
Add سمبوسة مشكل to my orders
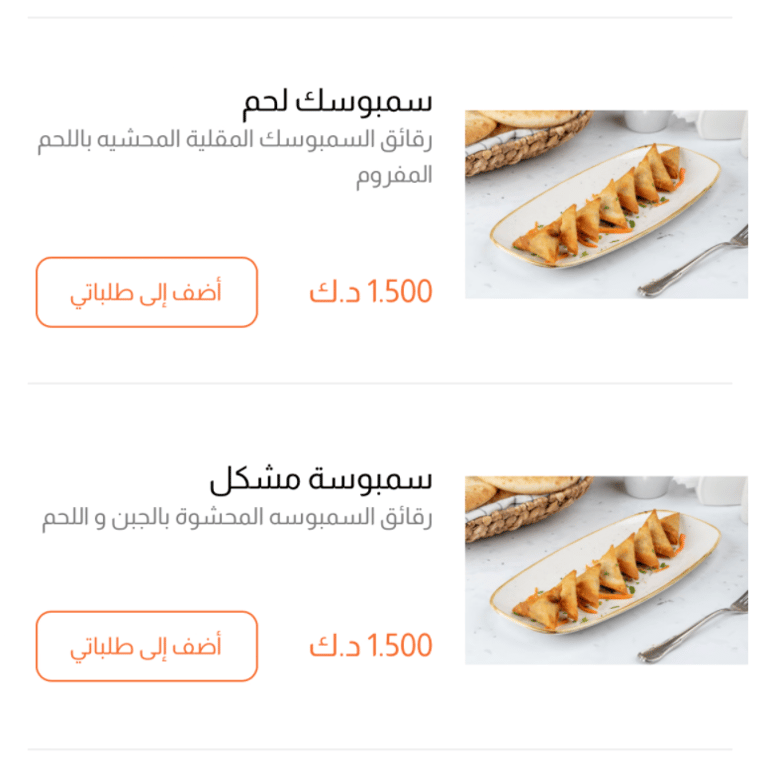(147, 646)
